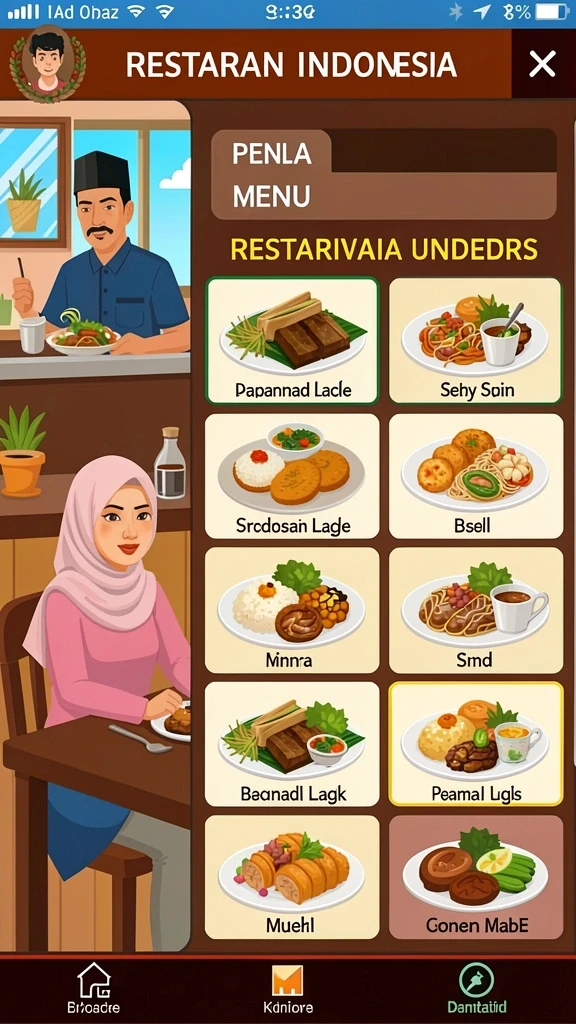Select the Bsell dish card
The image size is (576, 1024).
(x=476, y=476)
